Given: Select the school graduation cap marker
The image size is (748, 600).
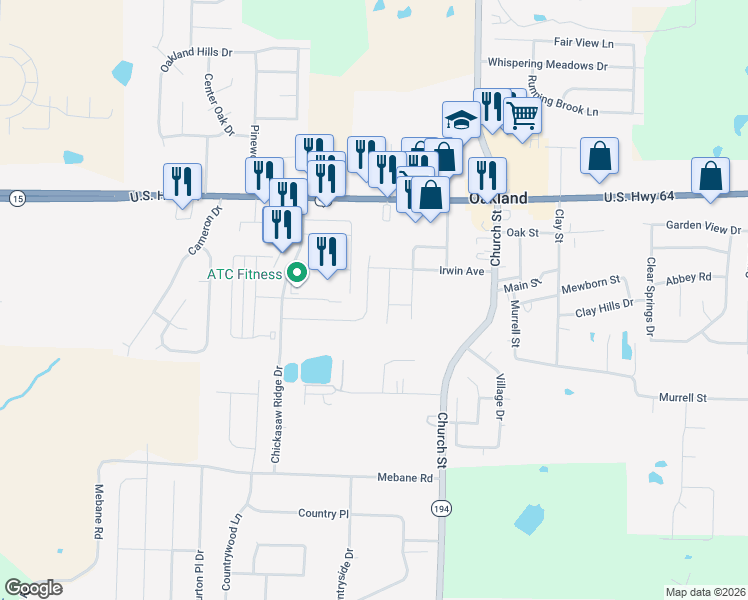Looking at the screenshot, I should click(x=461, y=121).
